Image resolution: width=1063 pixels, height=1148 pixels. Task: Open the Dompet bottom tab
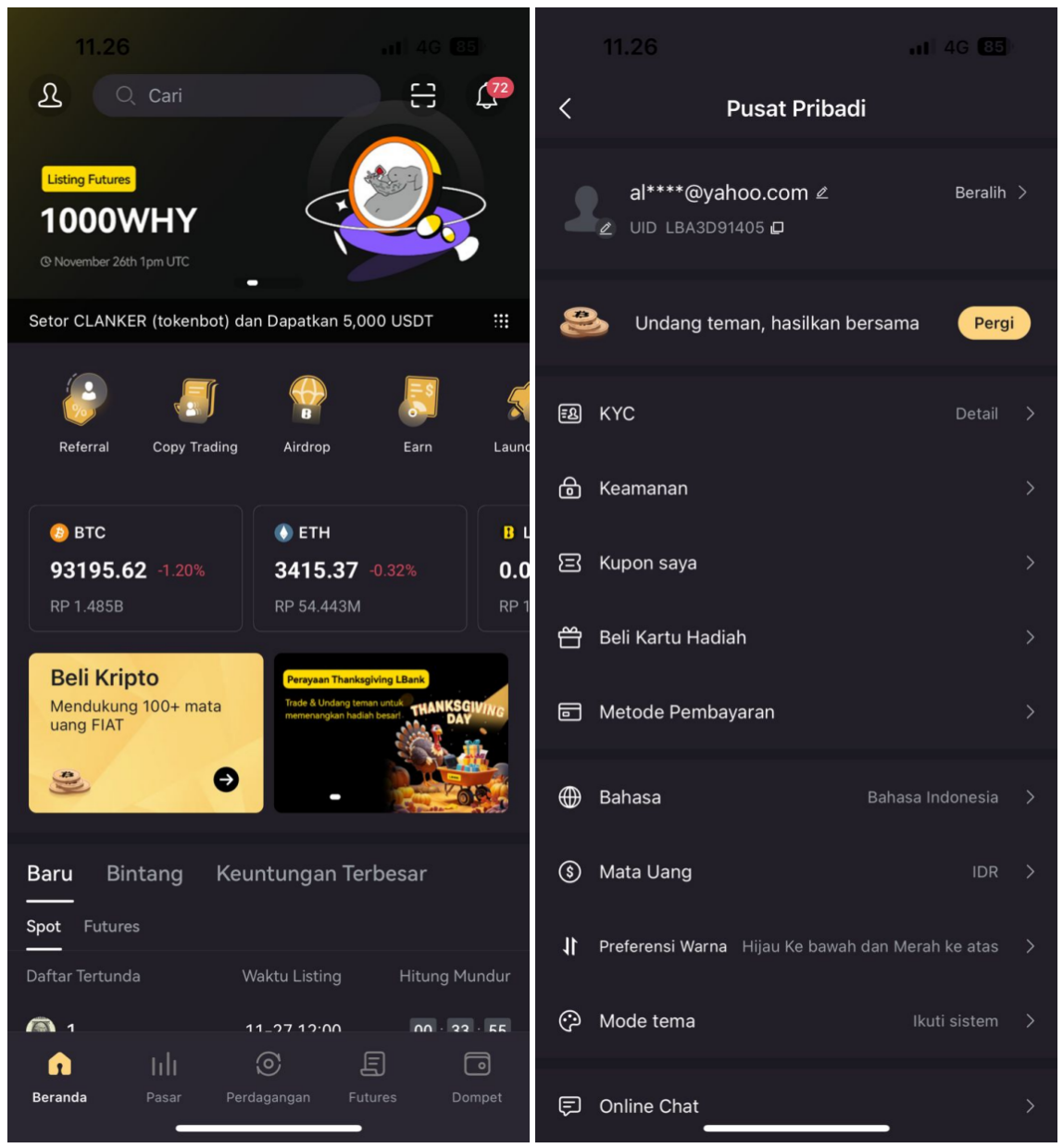pos(477,1077)
